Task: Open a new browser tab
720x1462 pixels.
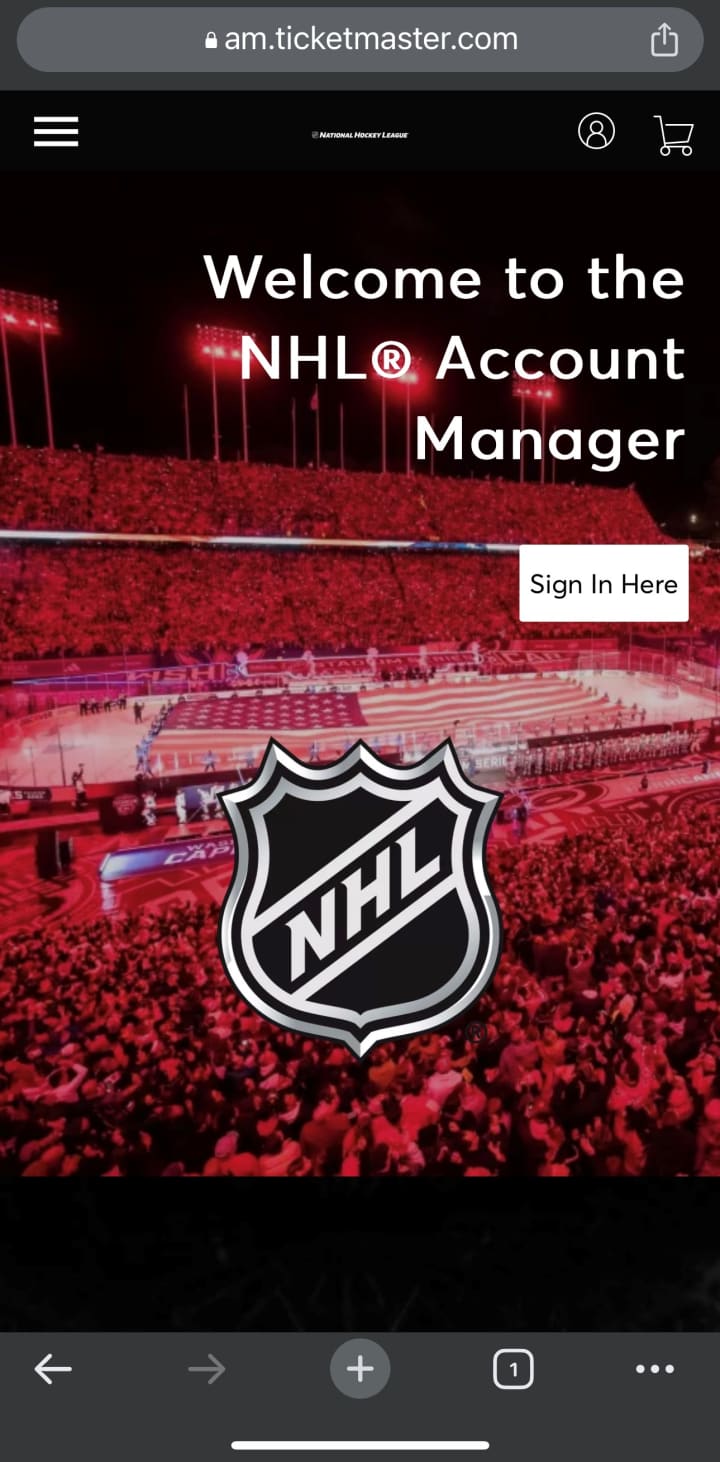Action: click(360, 1369)
